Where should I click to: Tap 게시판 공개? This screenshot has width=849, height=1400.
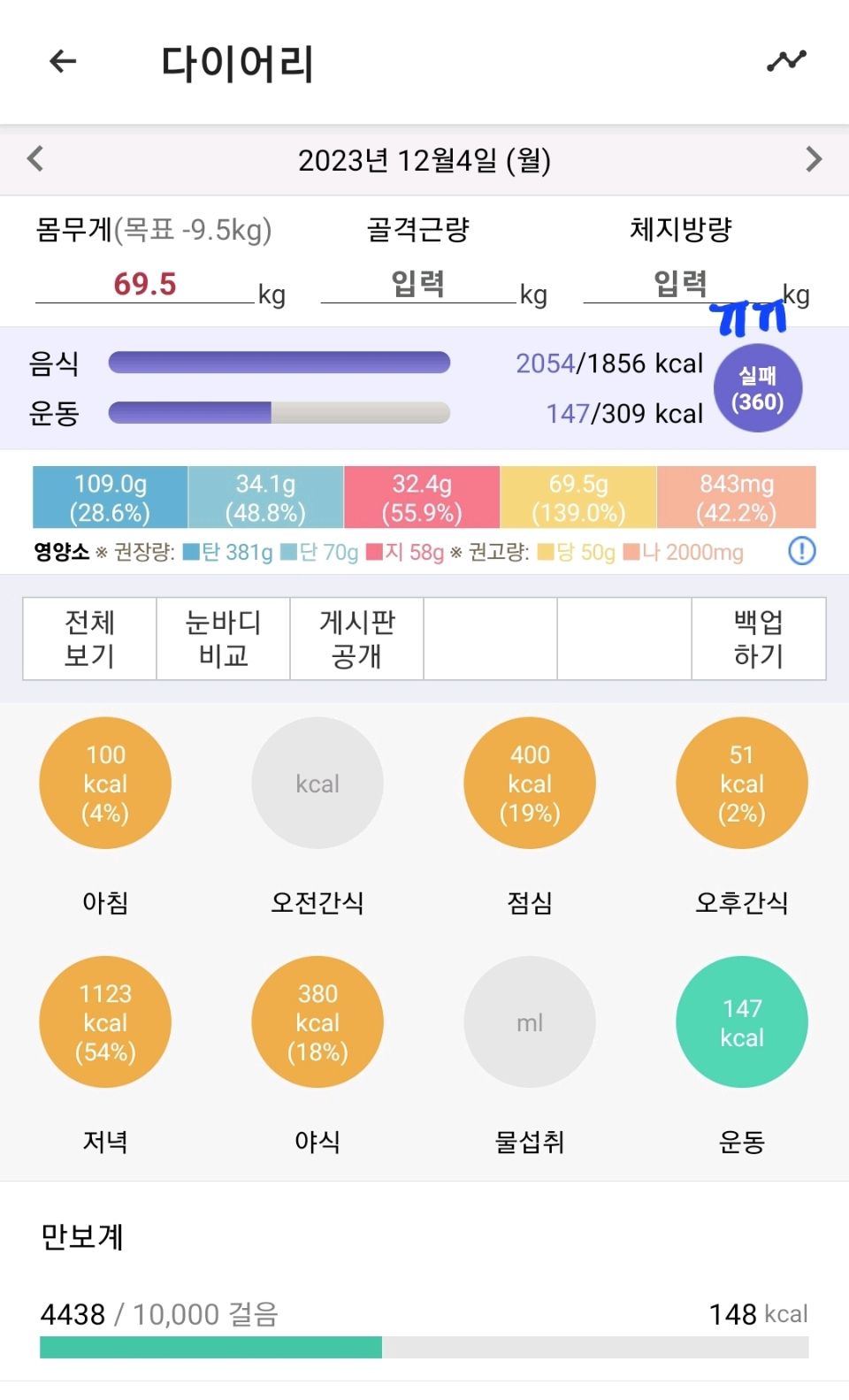356,639
